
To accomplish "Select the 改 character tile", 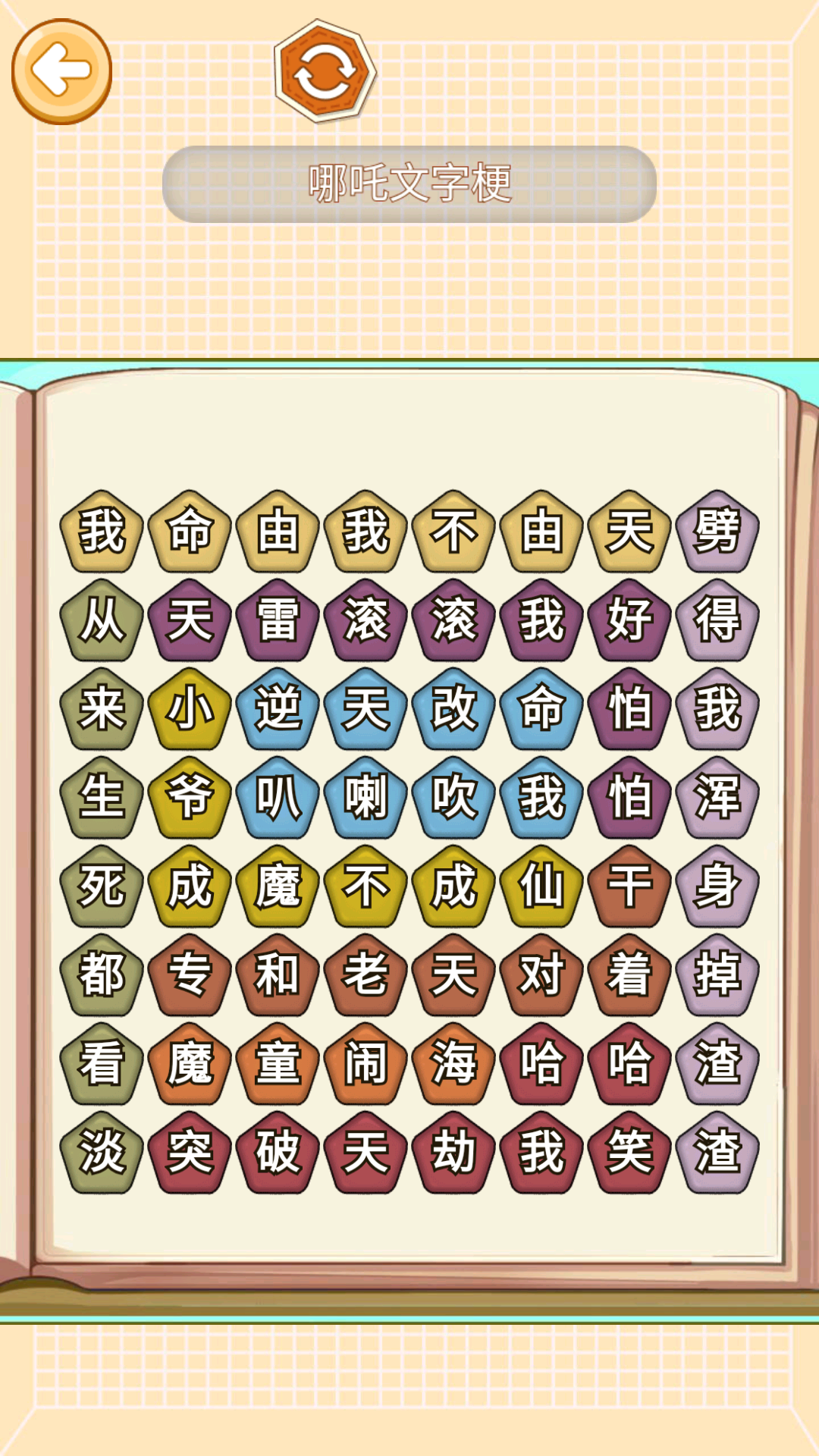I will (x=453, y=709).
